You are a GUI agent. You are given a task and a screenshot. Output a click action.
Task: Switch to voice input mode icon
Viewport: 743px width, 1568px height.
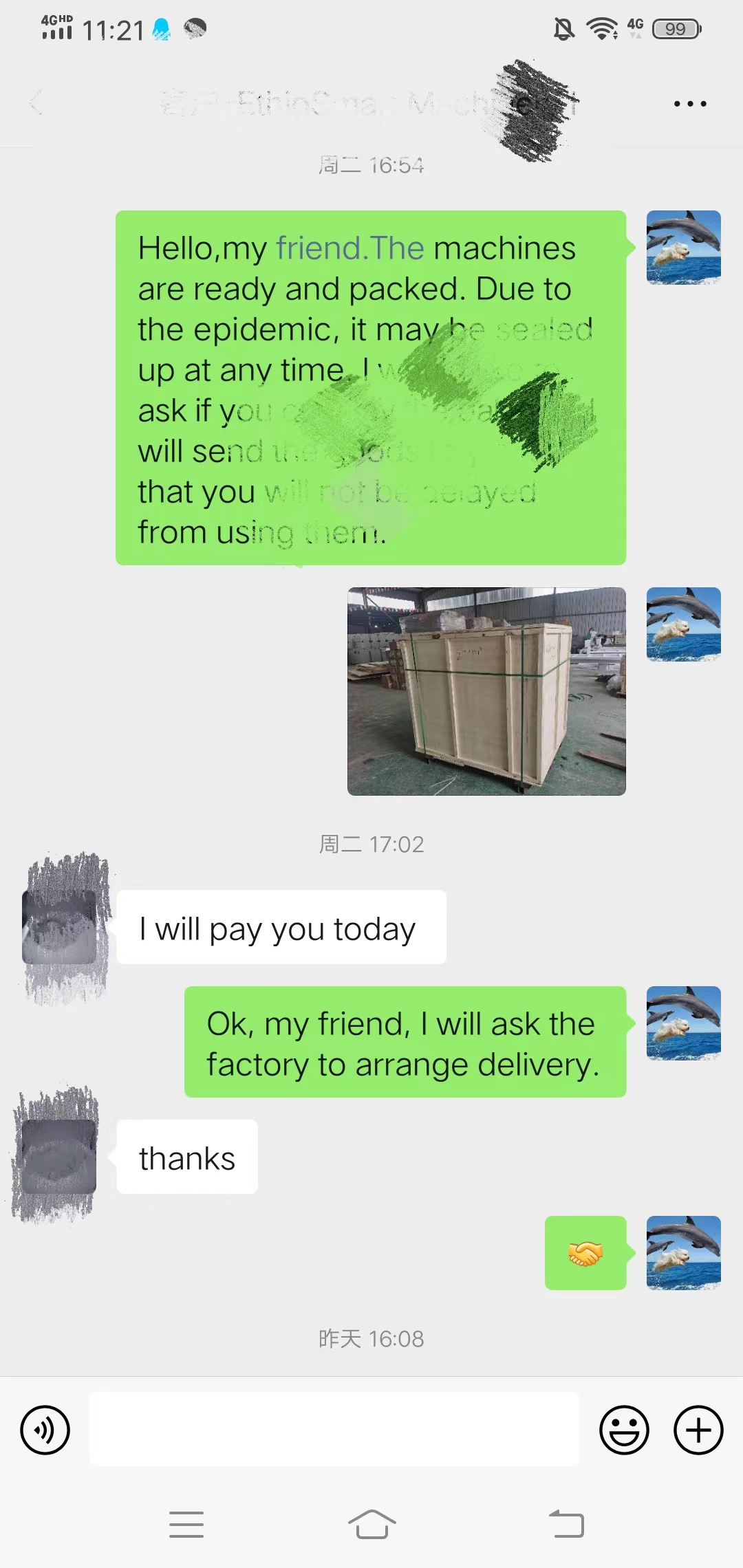tap(43, 1429)
